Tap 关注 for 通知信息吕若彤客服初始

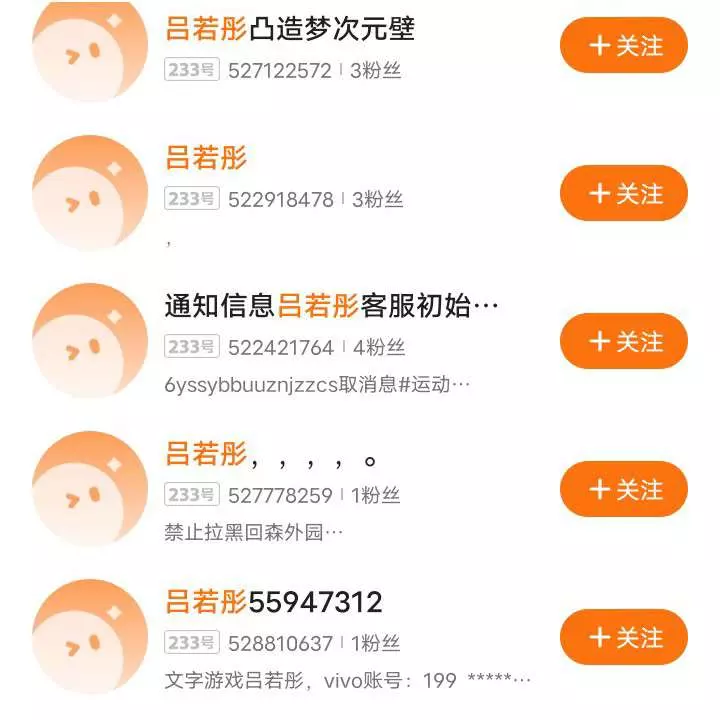(x=624, y=341)
